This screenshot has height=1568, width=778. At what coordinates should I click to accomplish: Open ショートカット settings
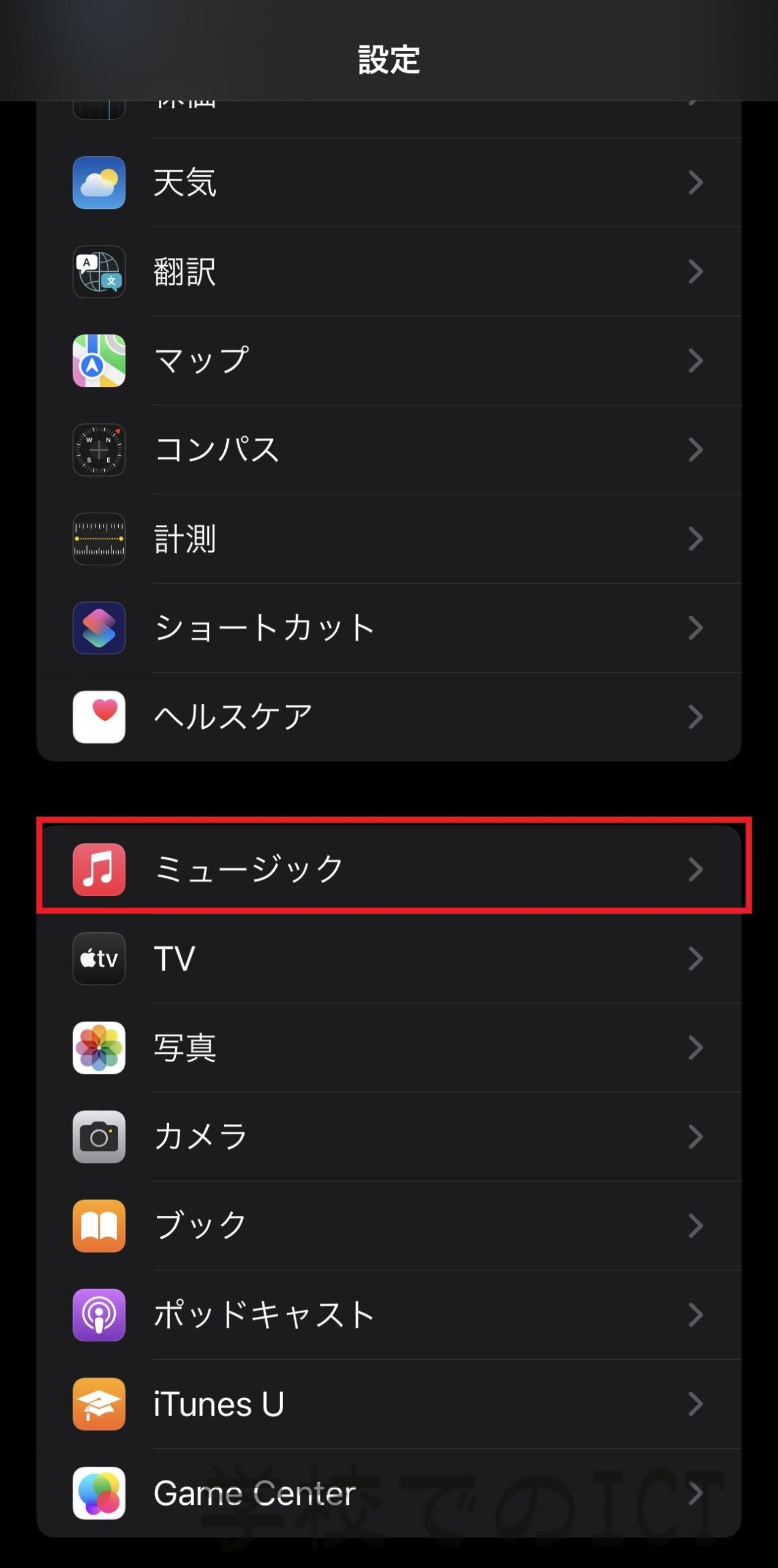click(389, 628)
